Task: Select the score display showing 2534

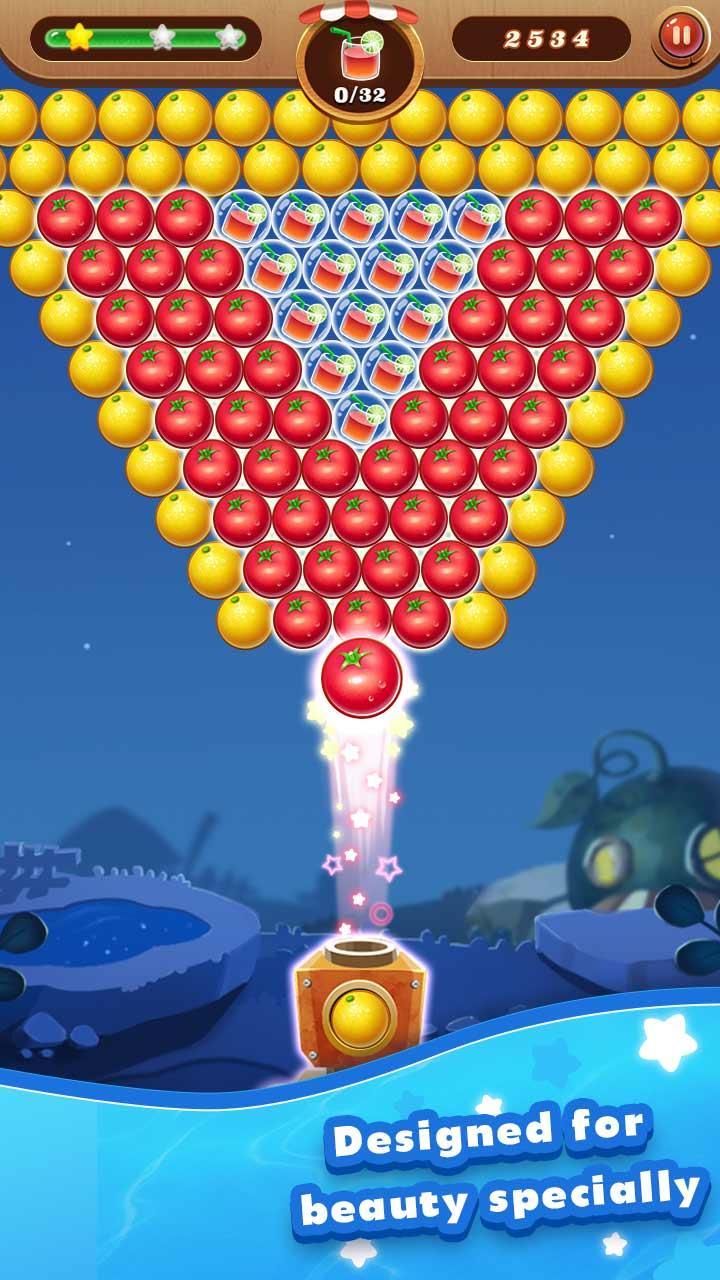Action: 545,38
